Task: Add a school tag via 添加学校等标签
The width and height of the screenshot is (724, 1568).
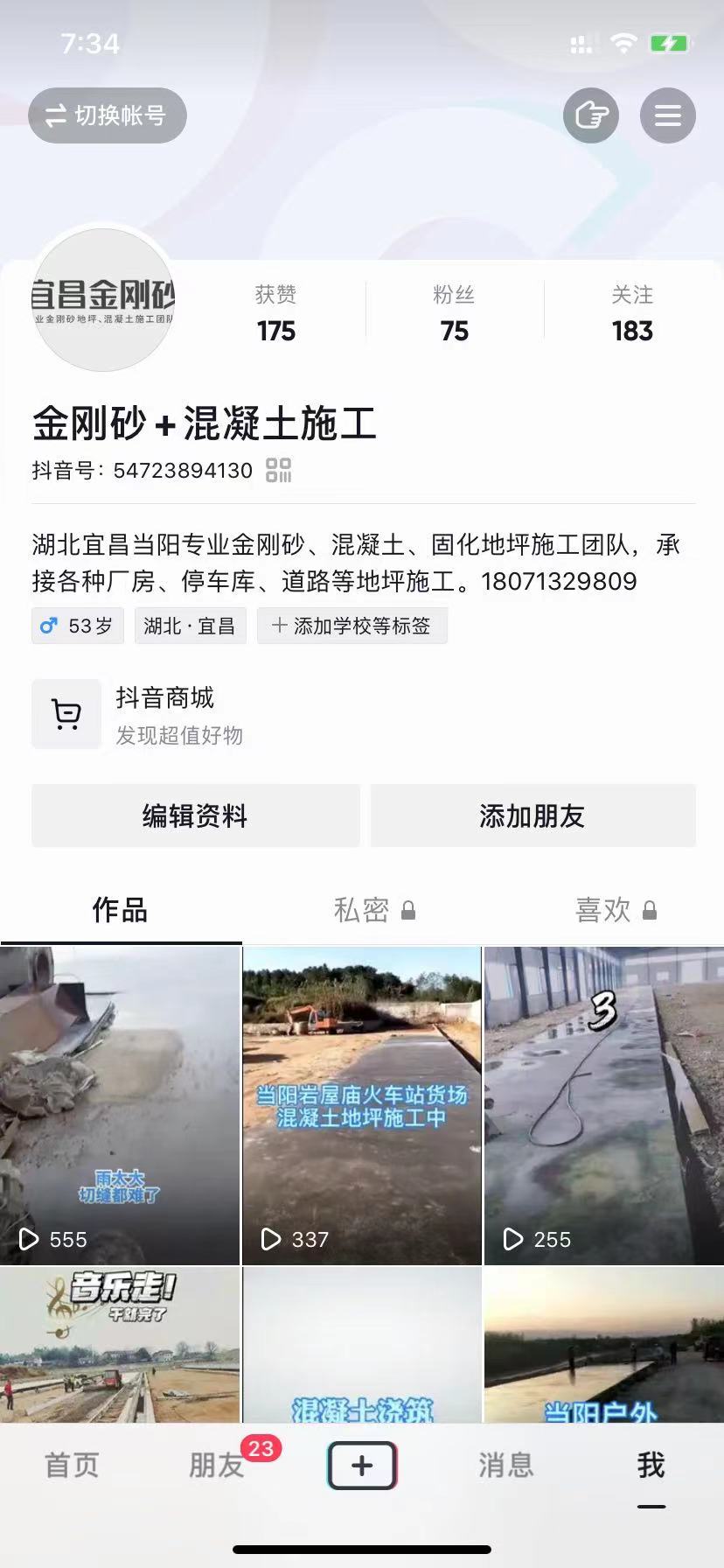Action: (x=352, y=626)
